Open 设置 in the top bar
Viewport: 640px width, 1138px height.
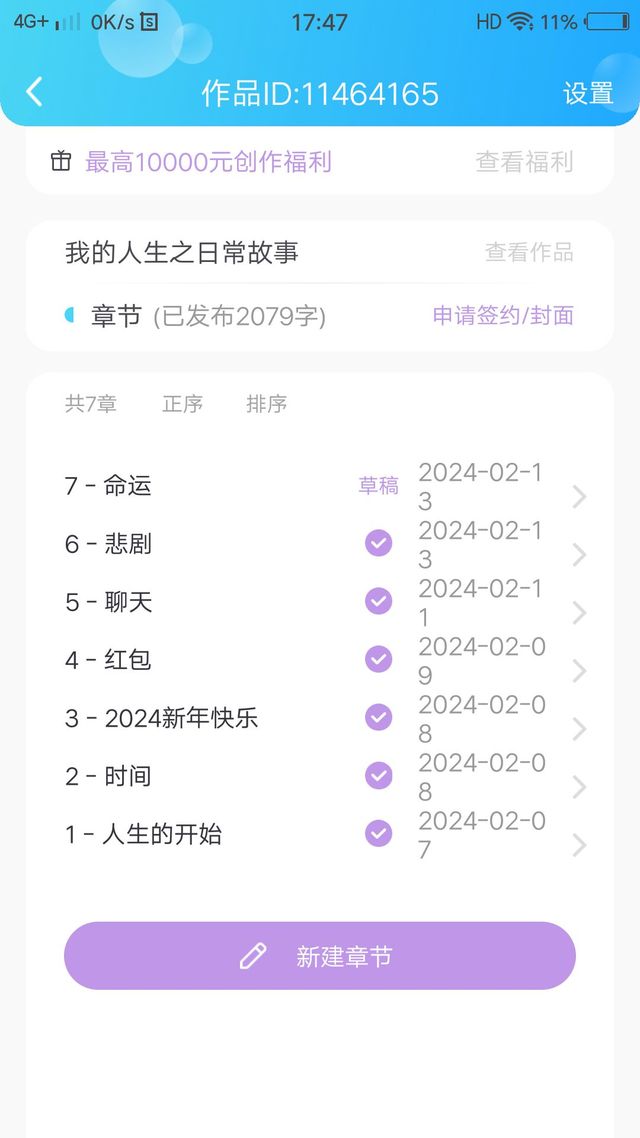tap(588, 94)
